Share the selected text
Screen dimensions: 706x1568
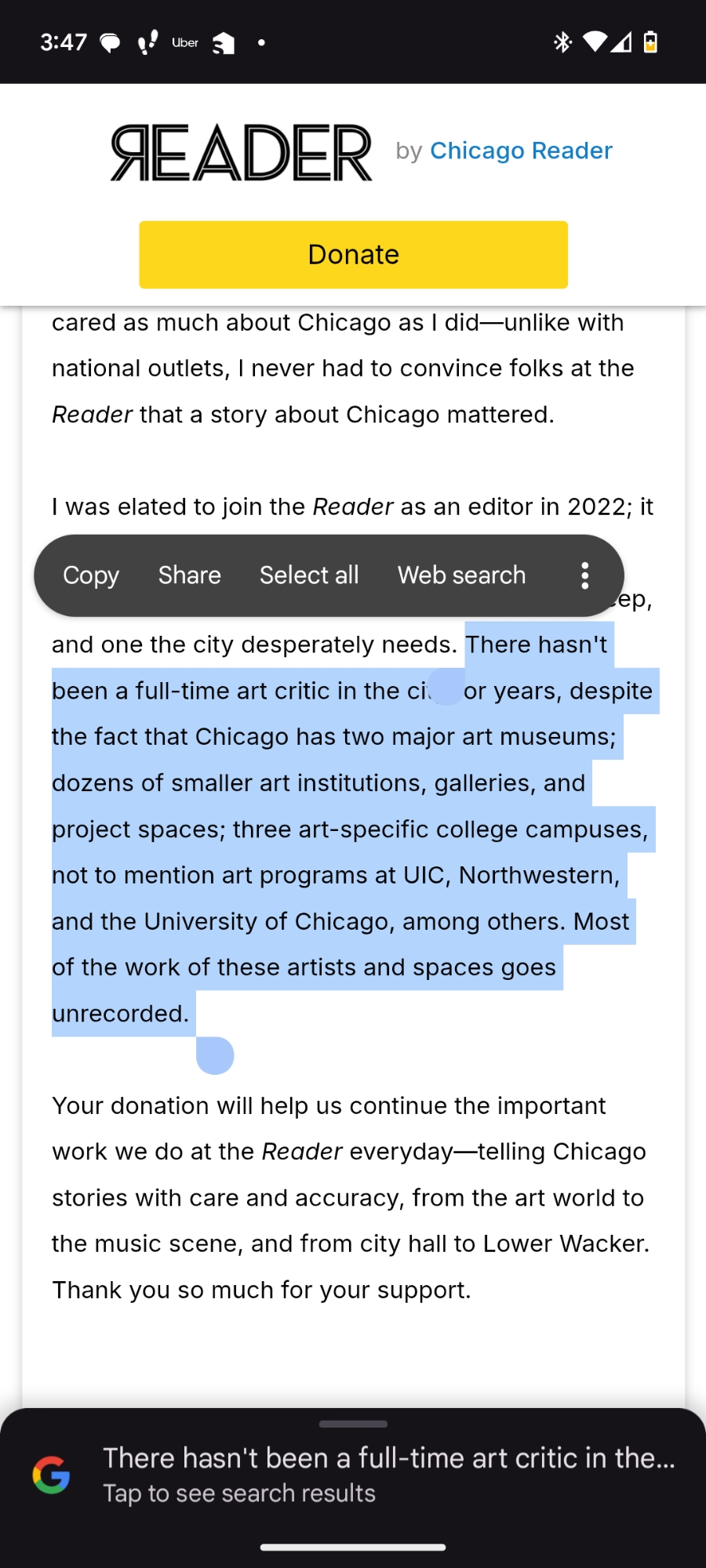point(189,575)
